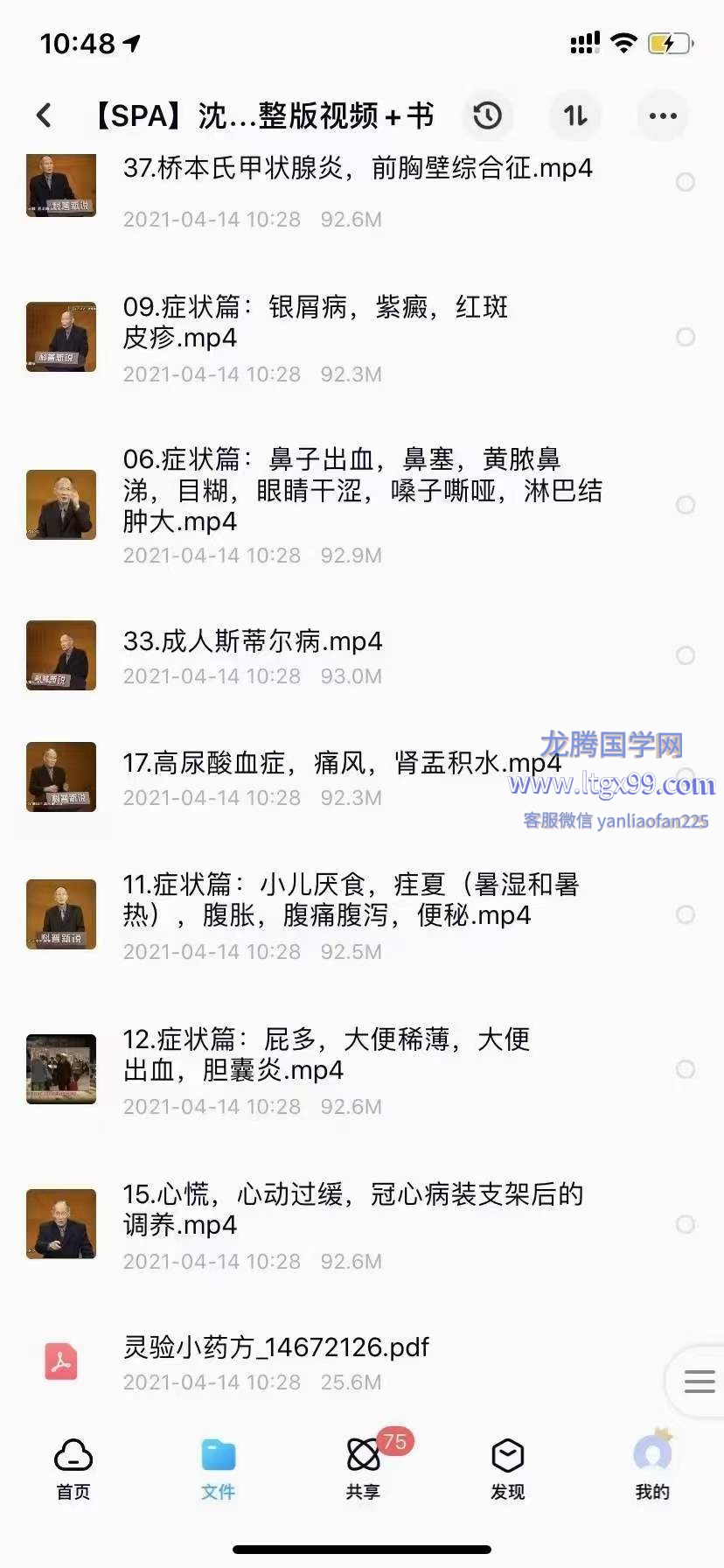Image resolution: width=724 pixels, height=1568 pixels.
Task: Select the checkbox for 37.桥本氏甲状腺炎.mp4
Action: coord(686,182)
